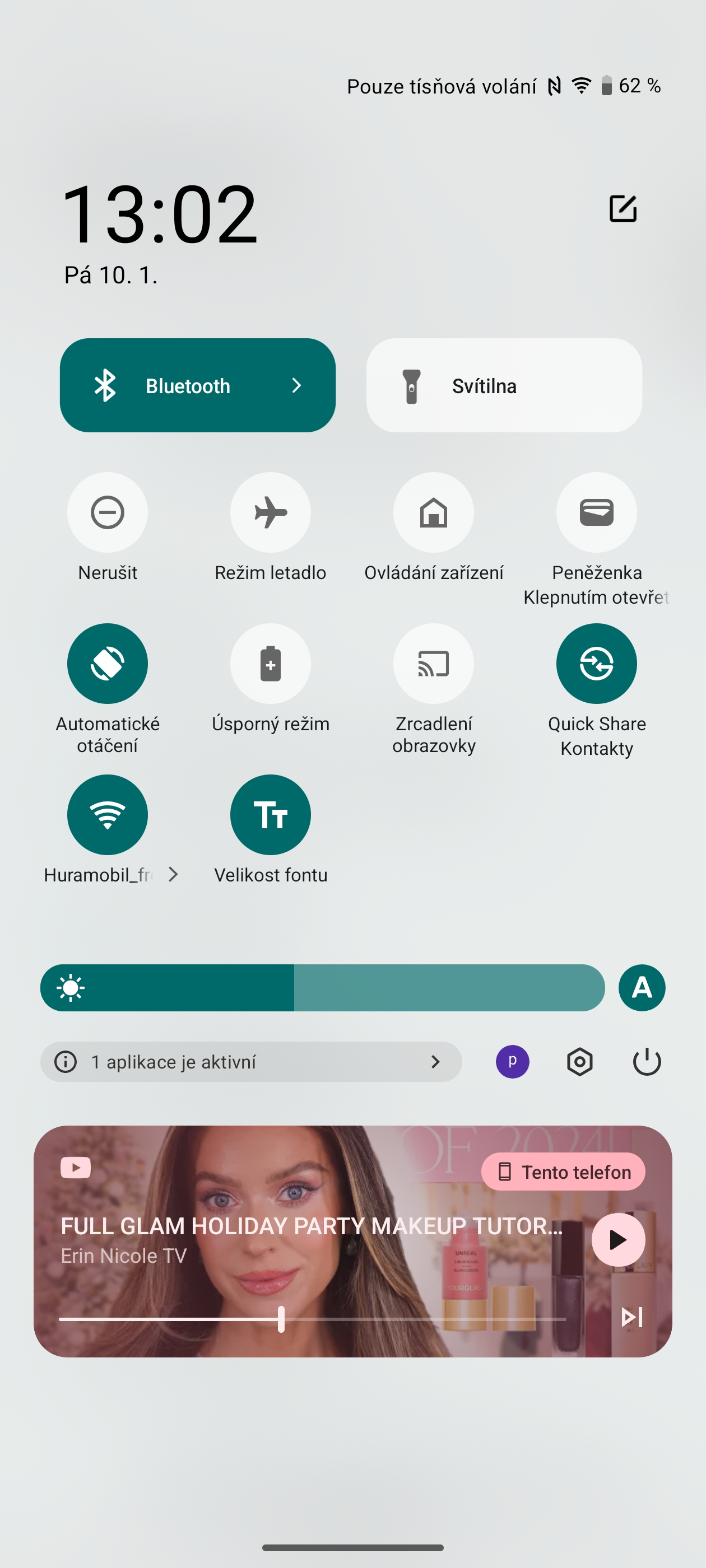706x1568 pixels.
Task: Open system settings gear icon
Action: click(x=579, y=1062)
